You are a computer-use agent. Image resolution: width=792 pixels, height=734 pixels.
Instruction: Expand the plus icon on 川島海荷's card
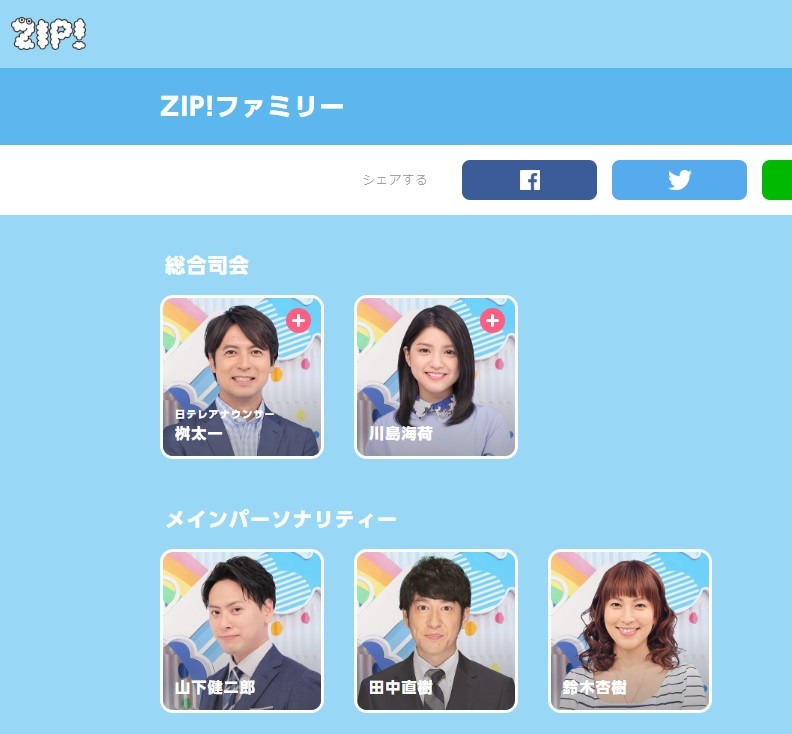[492, 320]
